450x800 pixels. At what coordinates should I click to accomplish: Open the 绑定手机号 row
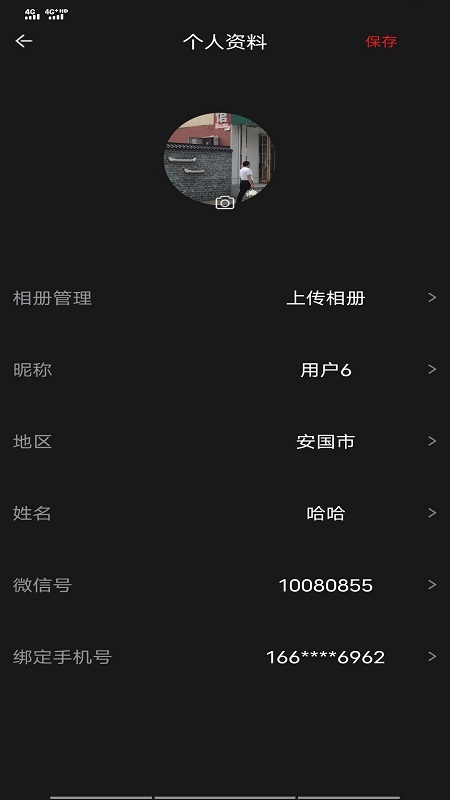225,657
